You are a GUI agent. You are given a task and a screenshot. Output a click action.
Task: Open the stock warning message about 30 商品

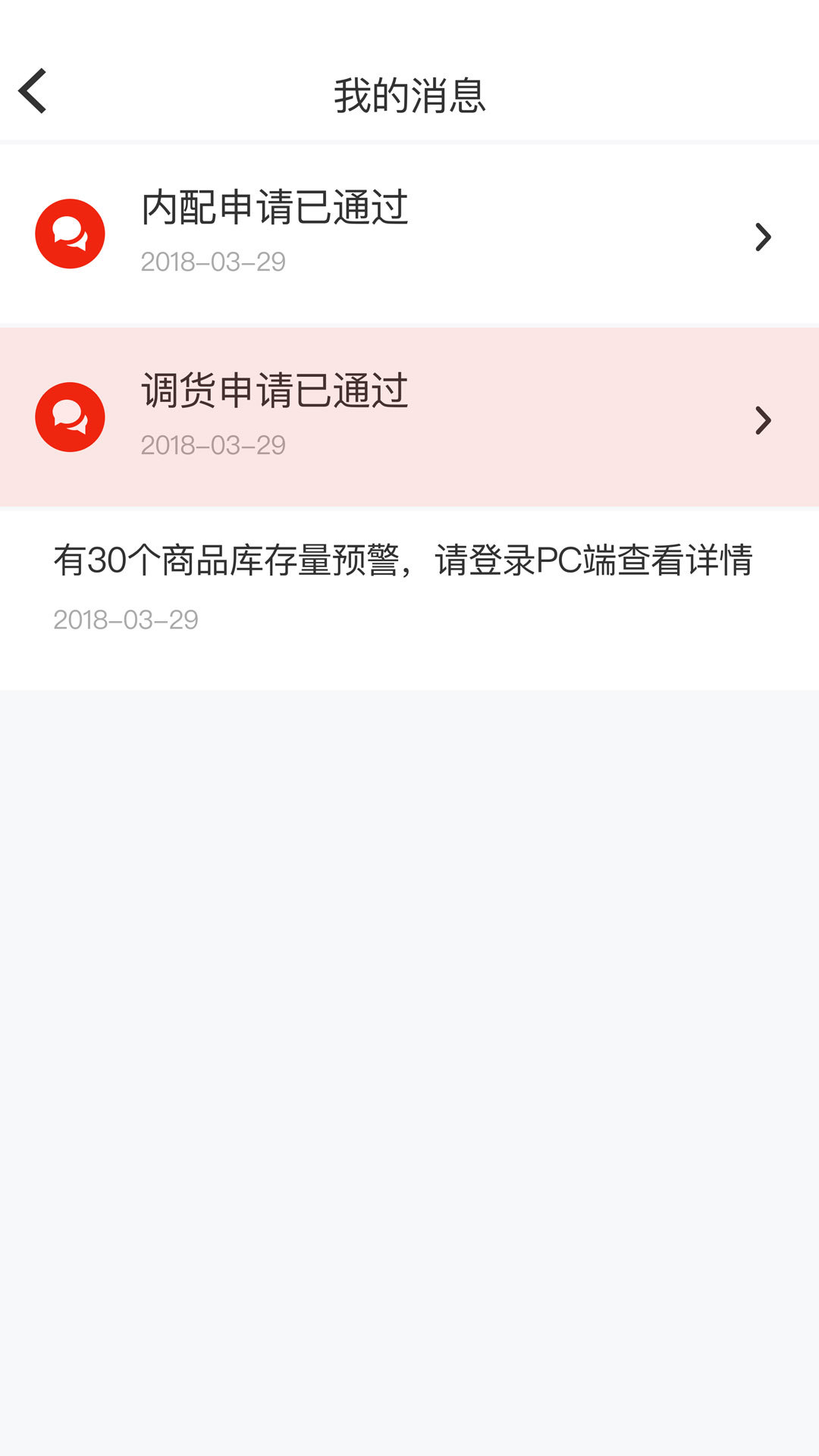pos(404,559)
